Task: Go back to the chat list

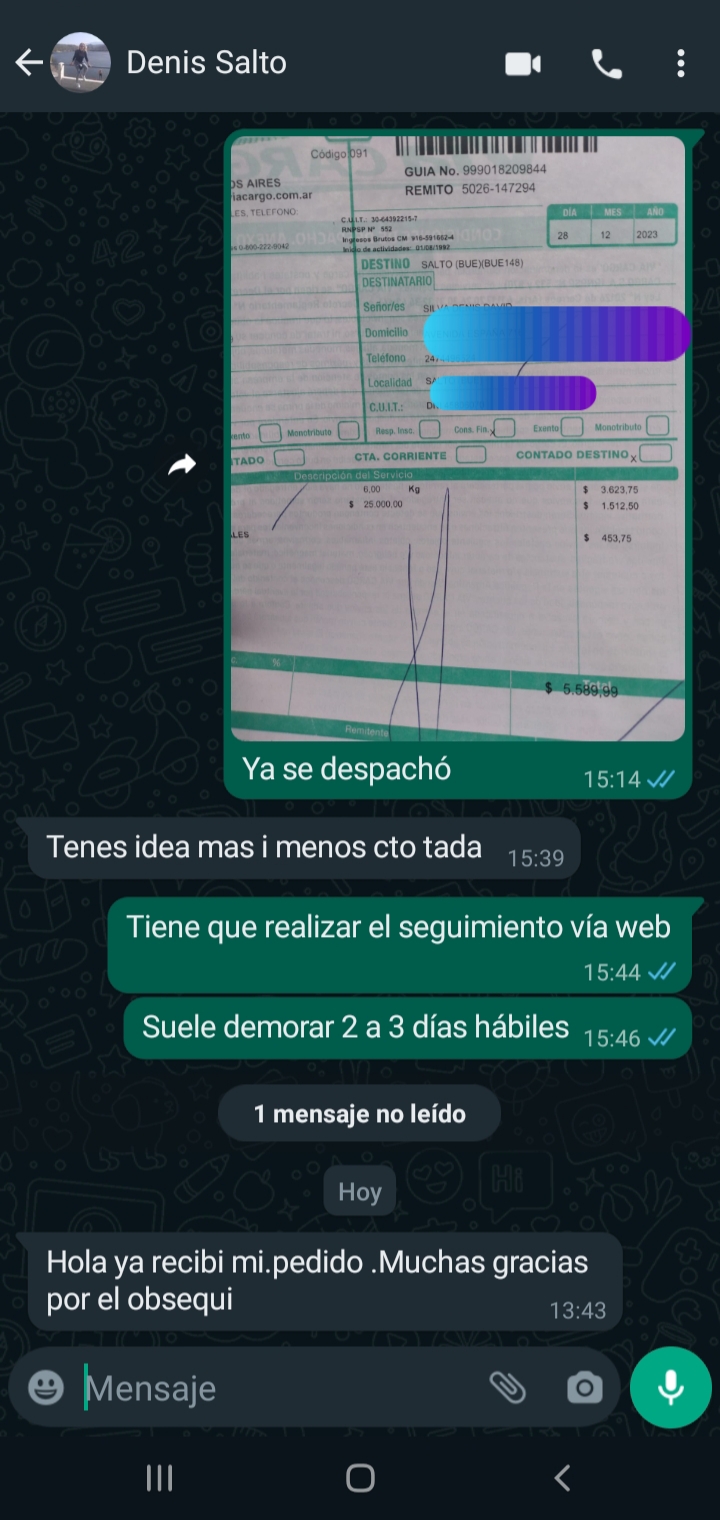Action: [x=28, y=63]
